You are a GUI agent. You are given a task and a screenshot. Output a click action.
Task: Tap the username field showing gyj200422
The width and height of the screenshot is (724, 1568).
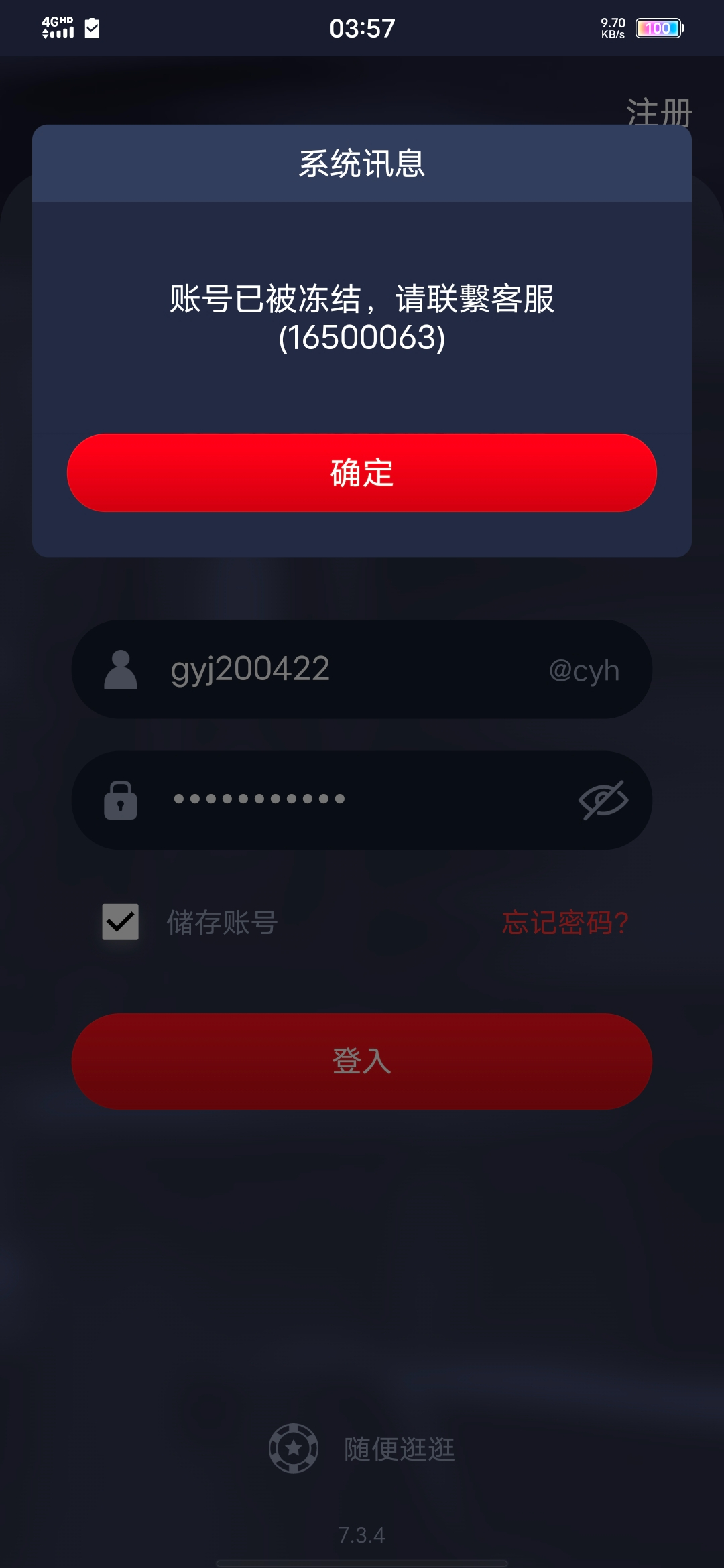pos(362,669)
